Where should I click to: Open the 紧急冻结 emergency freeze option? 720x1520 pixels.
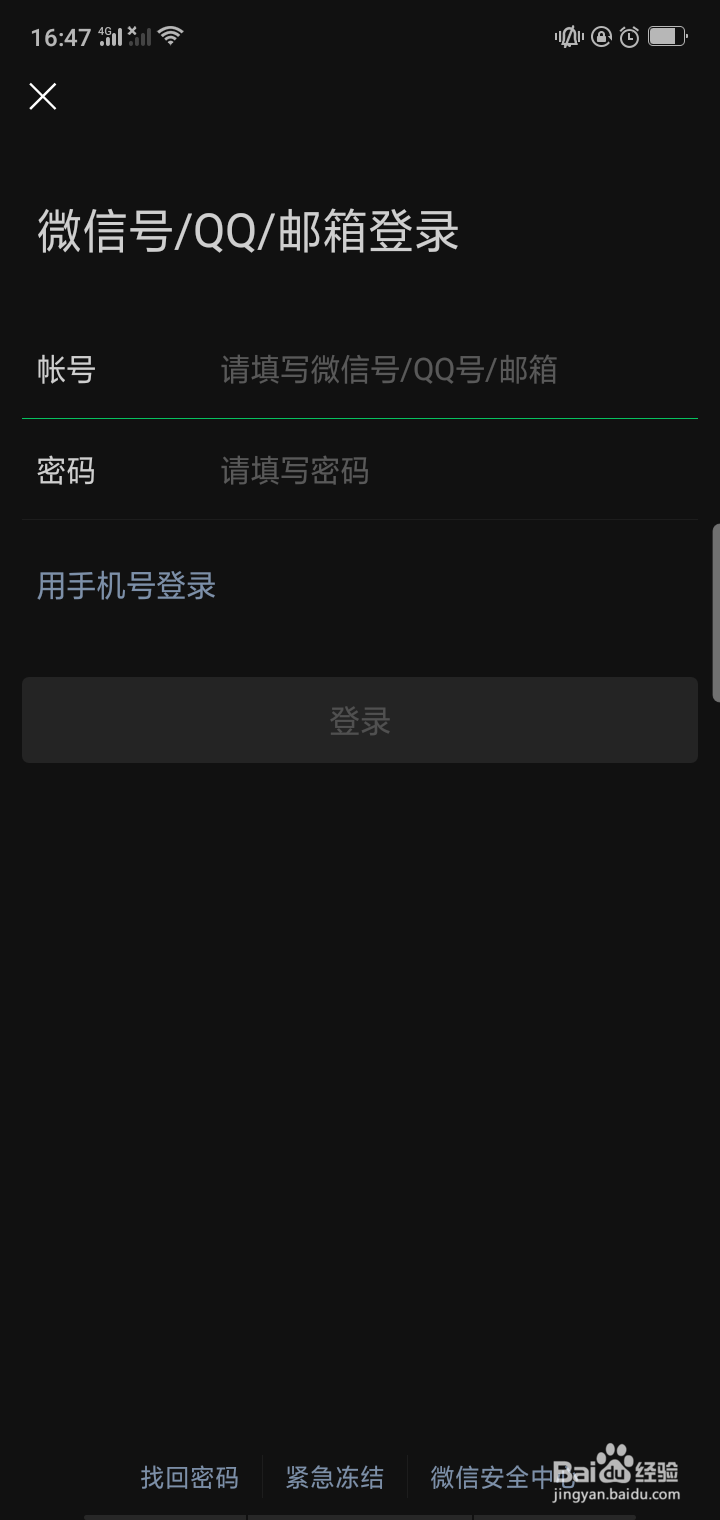click(333, 1477)
